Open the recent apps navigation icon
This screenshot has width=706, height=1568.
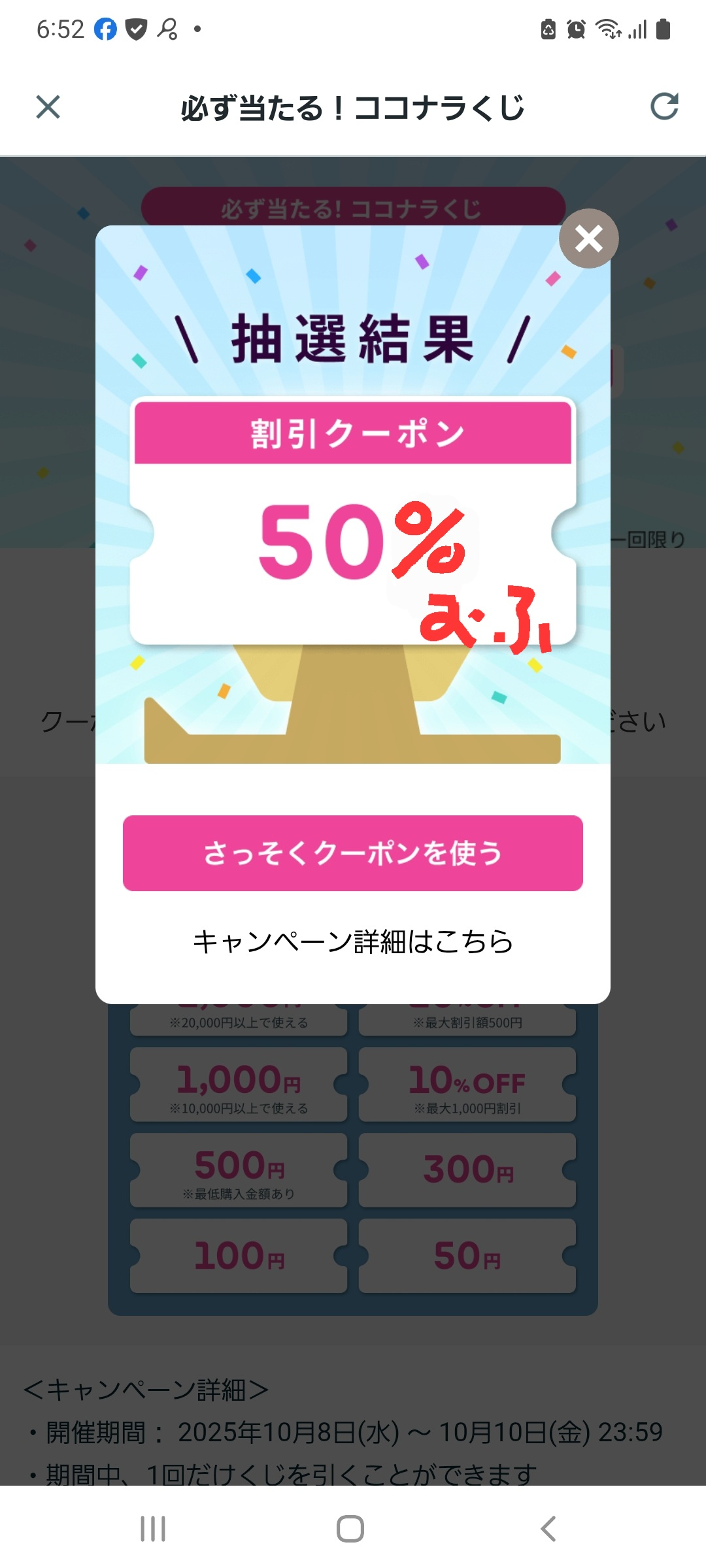[x=152, y=1529]
